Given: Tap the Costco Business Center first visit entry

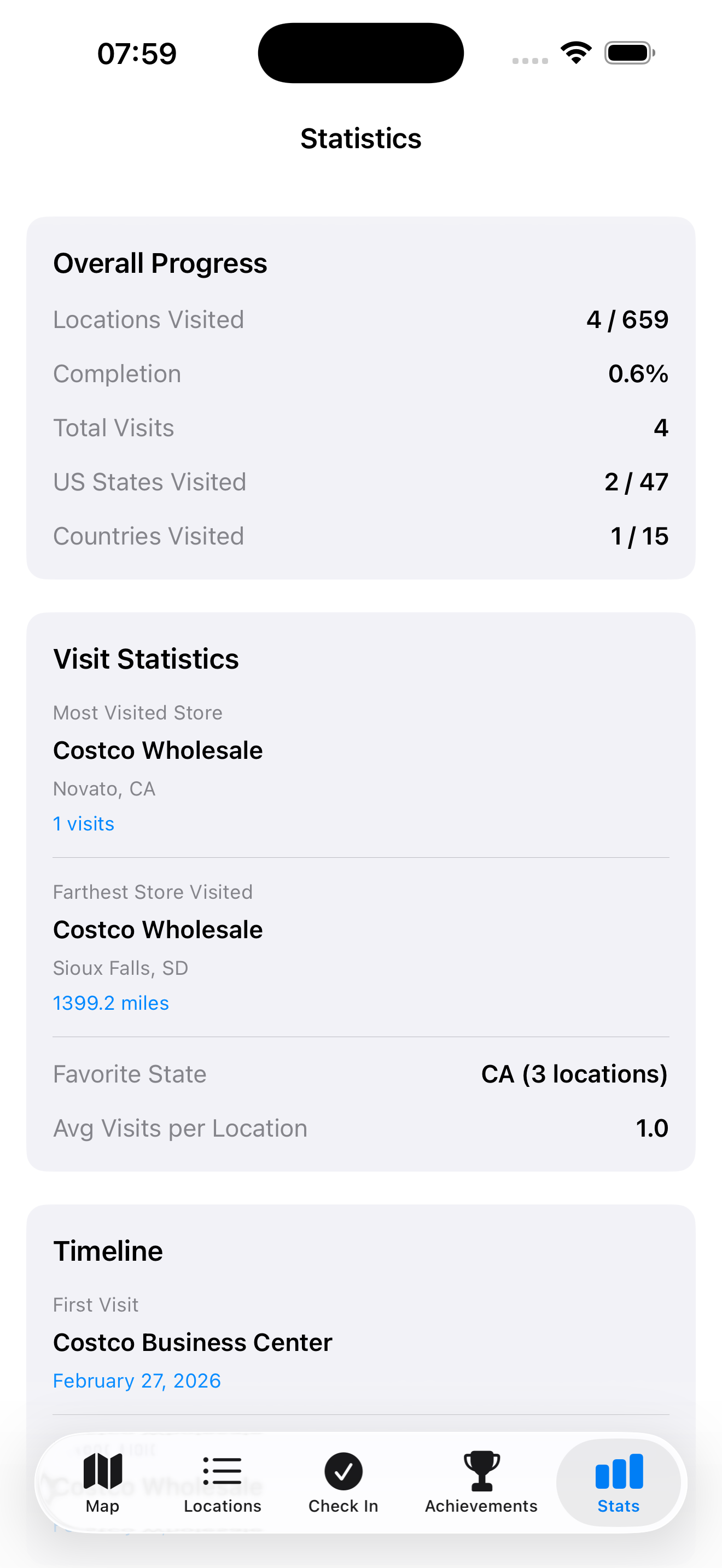Looking at the screenshot, I should (x=193, y=1342).
